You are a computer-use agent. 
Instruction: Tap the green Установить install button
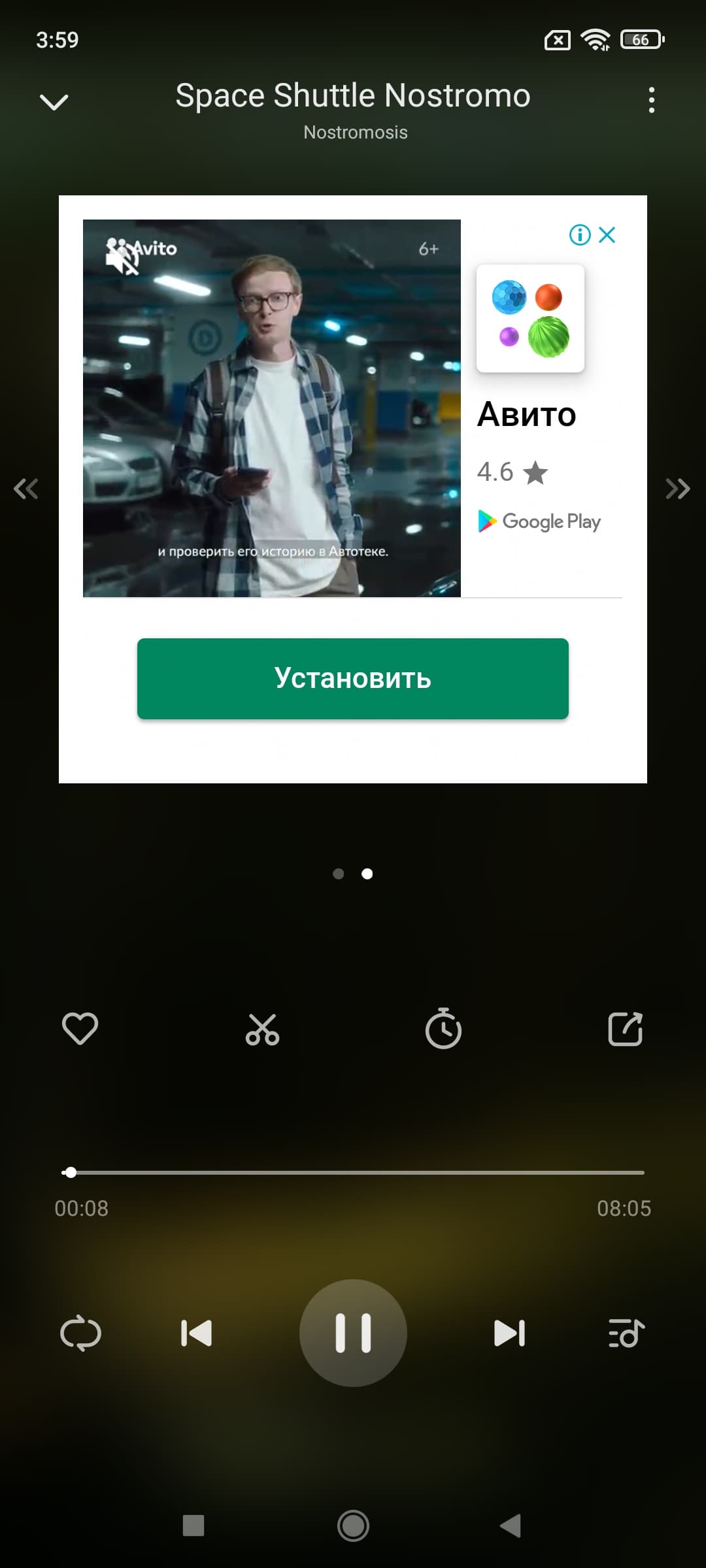point(353,678)
